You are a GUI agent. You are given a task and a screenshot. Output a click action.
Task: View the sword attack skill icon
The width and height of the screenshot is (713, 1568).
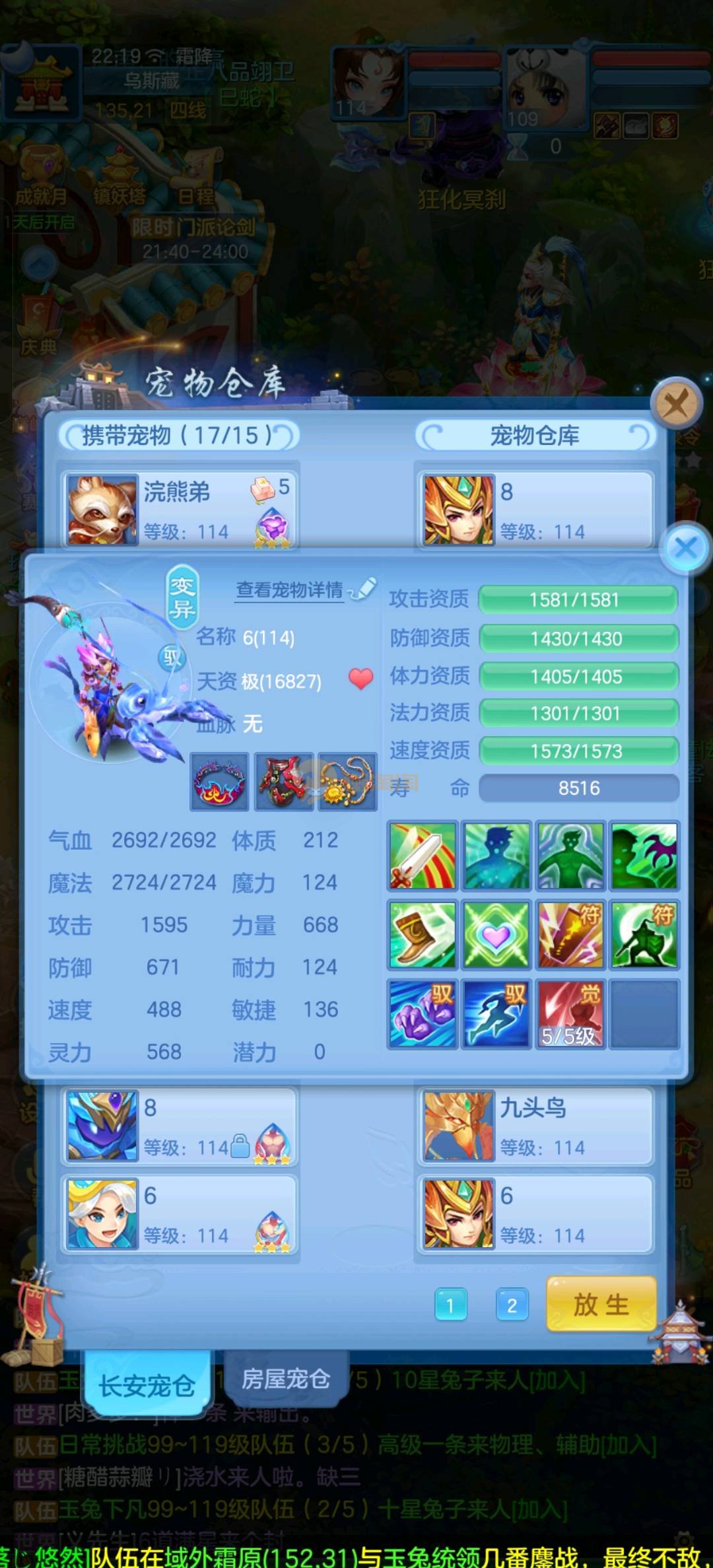click(423, 856)
